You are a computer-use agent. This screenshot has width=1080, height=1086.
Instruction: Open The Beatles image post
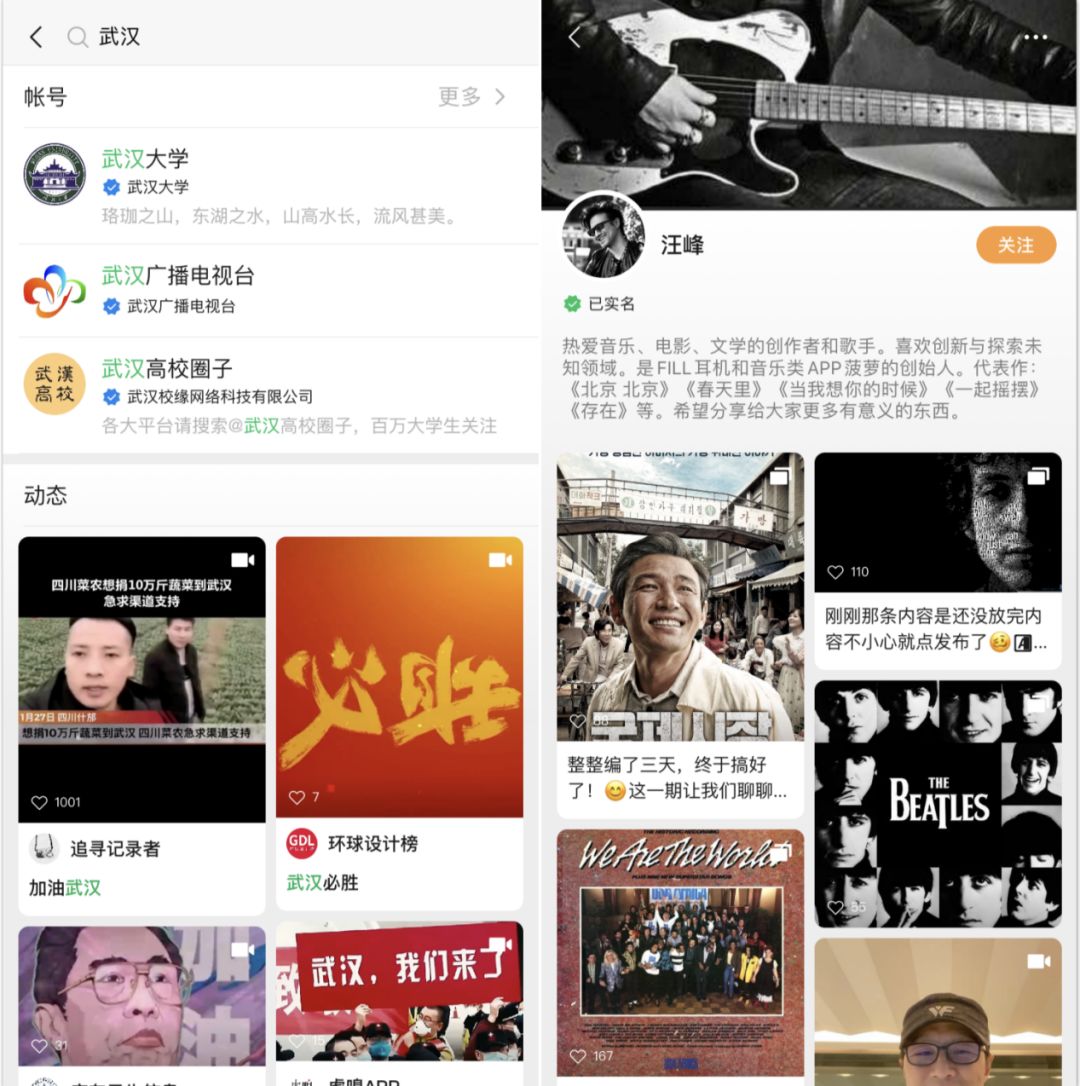click(x=937, y=804)
